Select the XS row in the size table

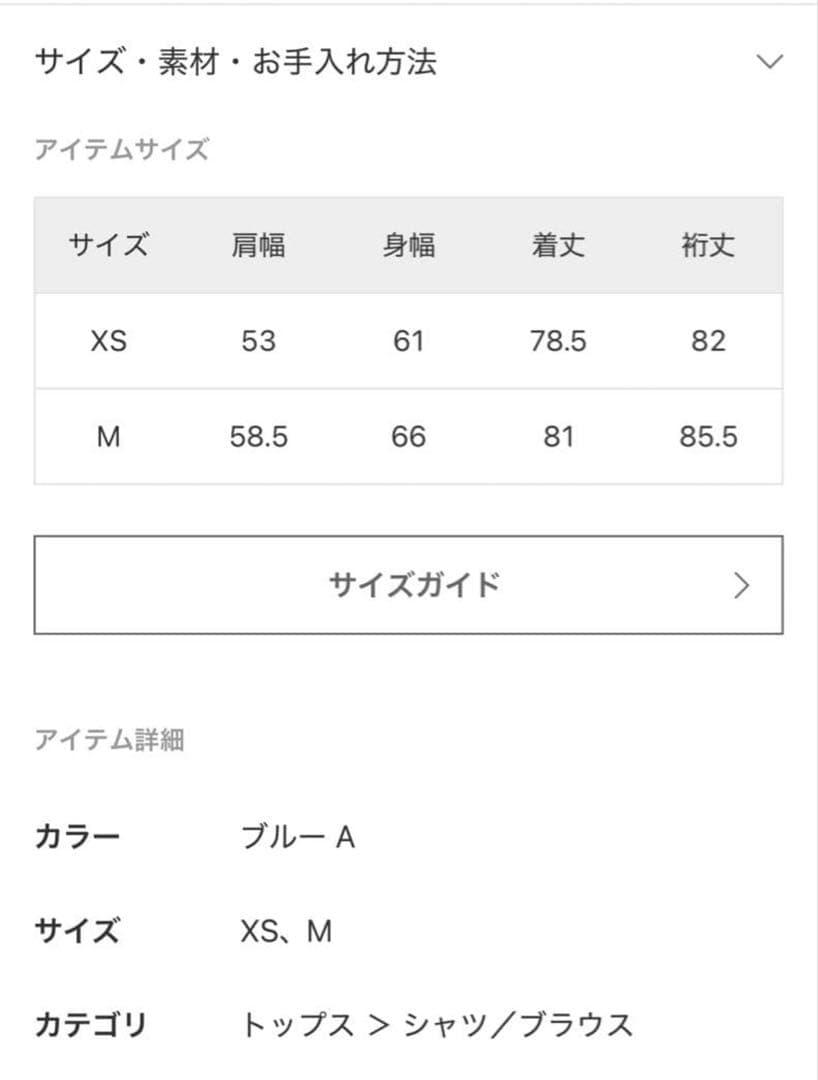pos(409,341)
